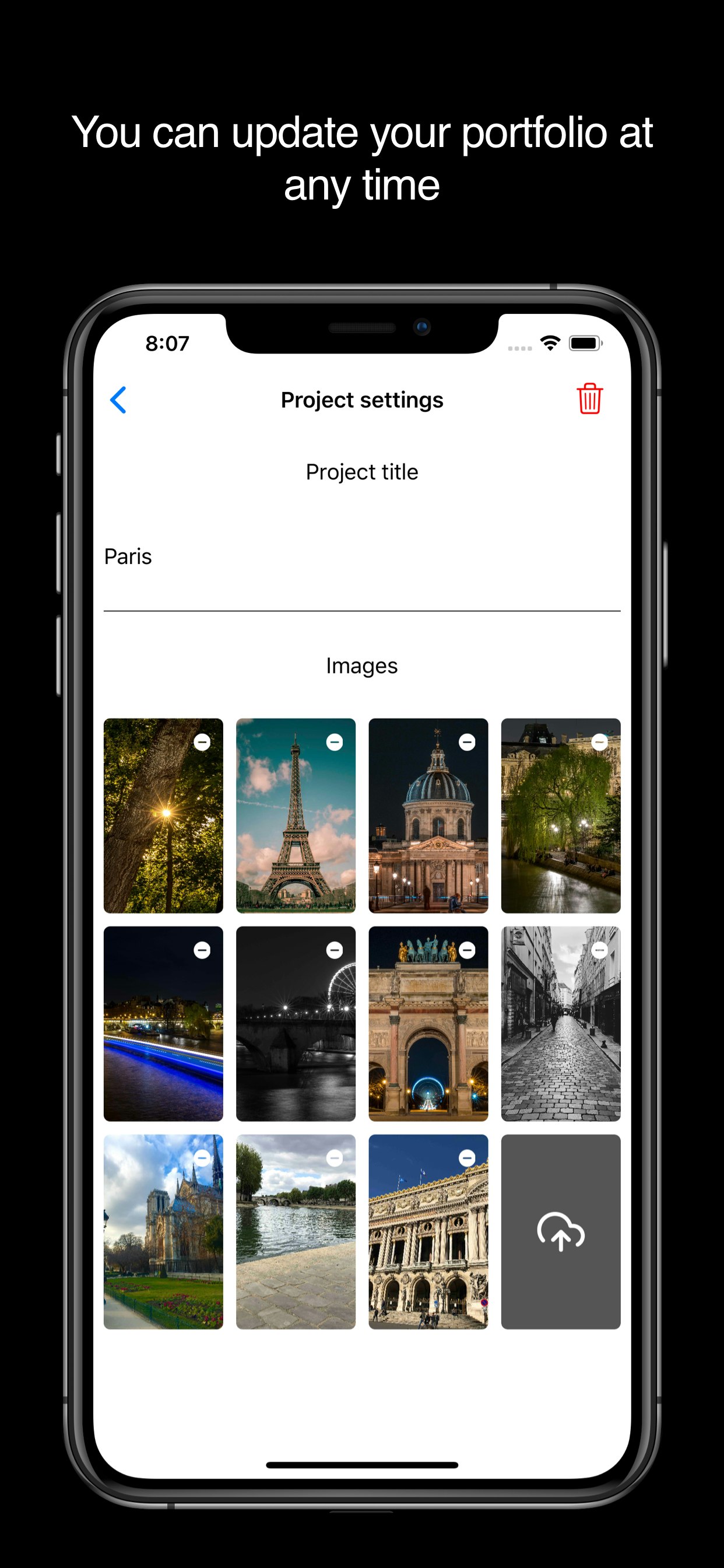This screenshot has width=724, height=1568.
Task: Remove the riverside walkway photo
Action: (335, 1158)
